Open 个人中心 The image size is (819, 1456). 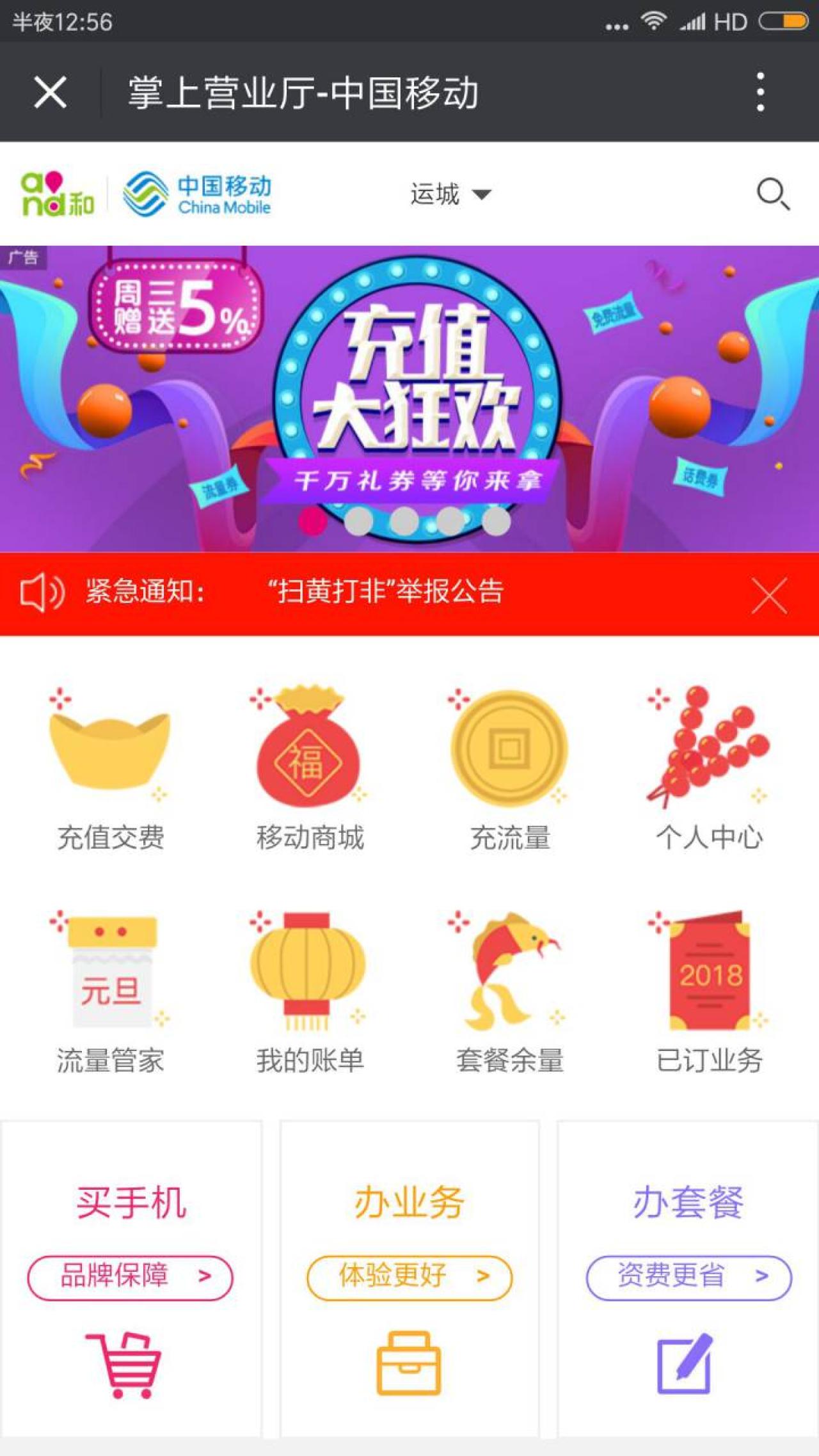pos(709,768)
